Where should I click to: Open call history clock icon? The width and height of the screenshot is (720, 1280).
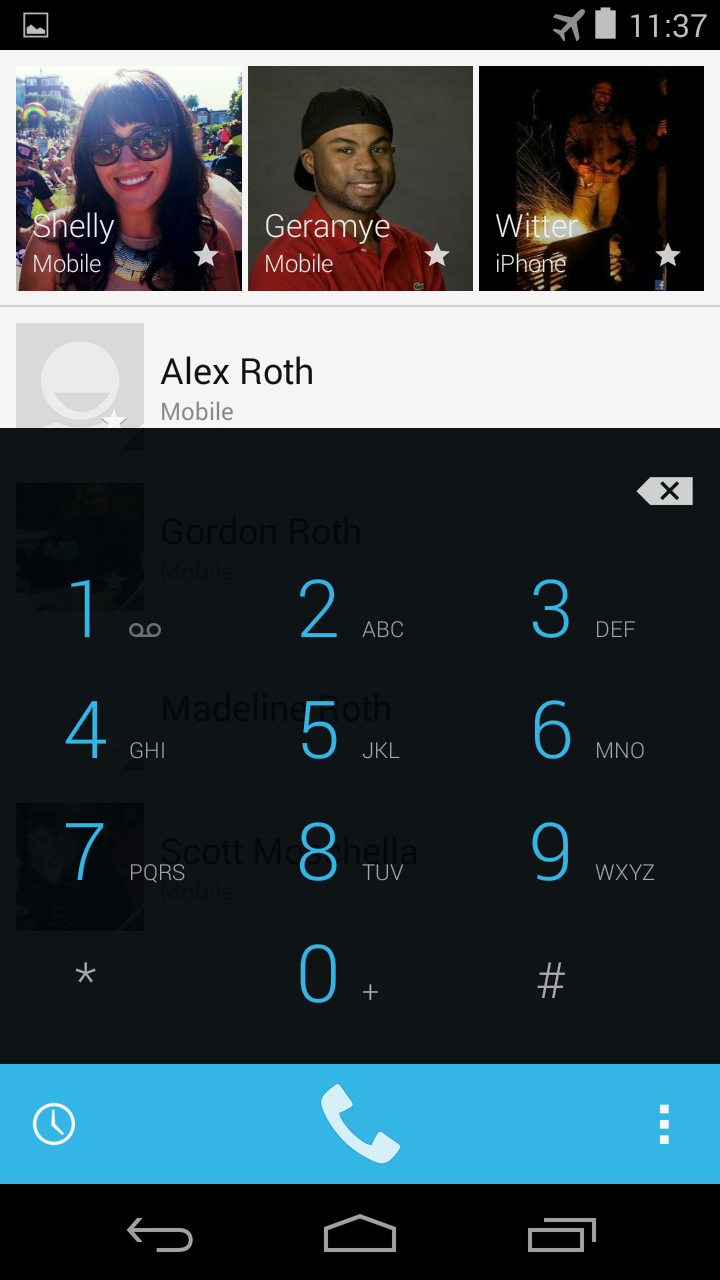pos(54,1124)
